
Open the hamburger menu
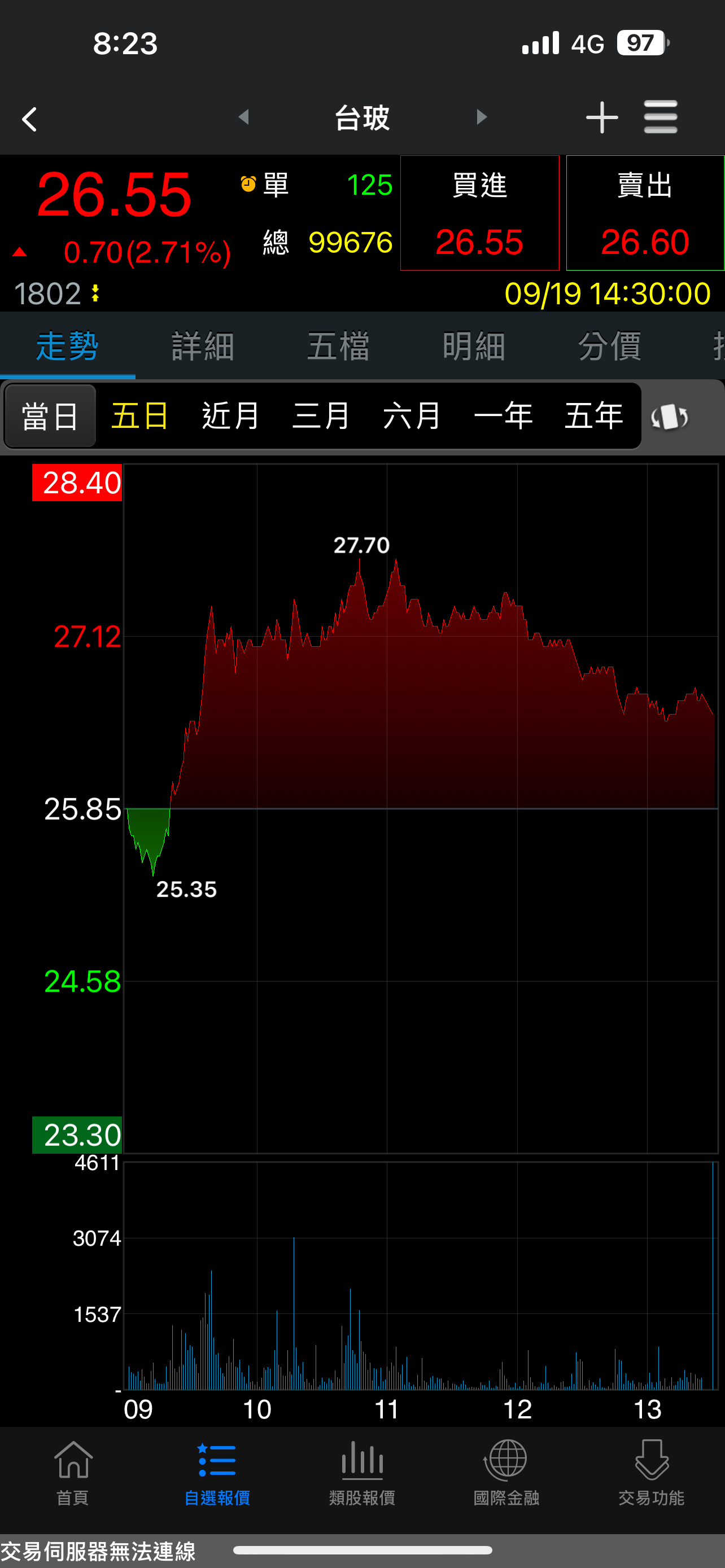coord(661,117)
